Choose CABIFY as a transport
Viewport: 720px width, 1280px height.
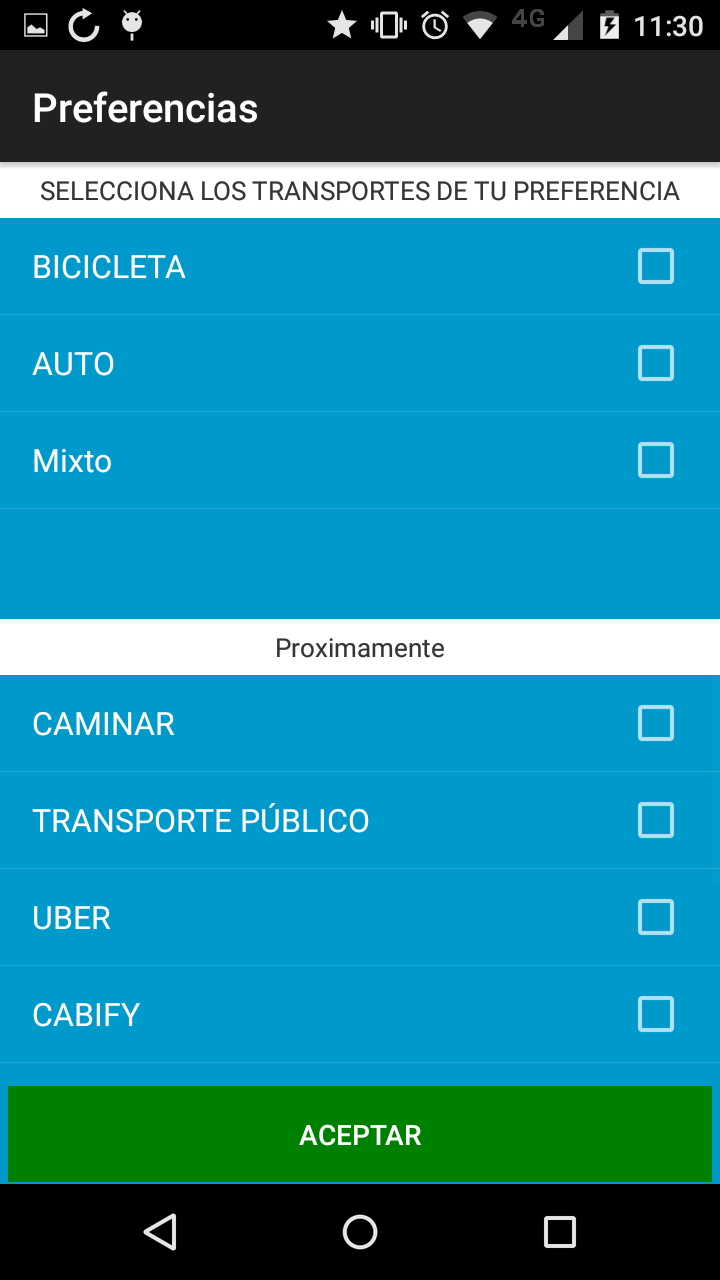(x=656, y=1014)
